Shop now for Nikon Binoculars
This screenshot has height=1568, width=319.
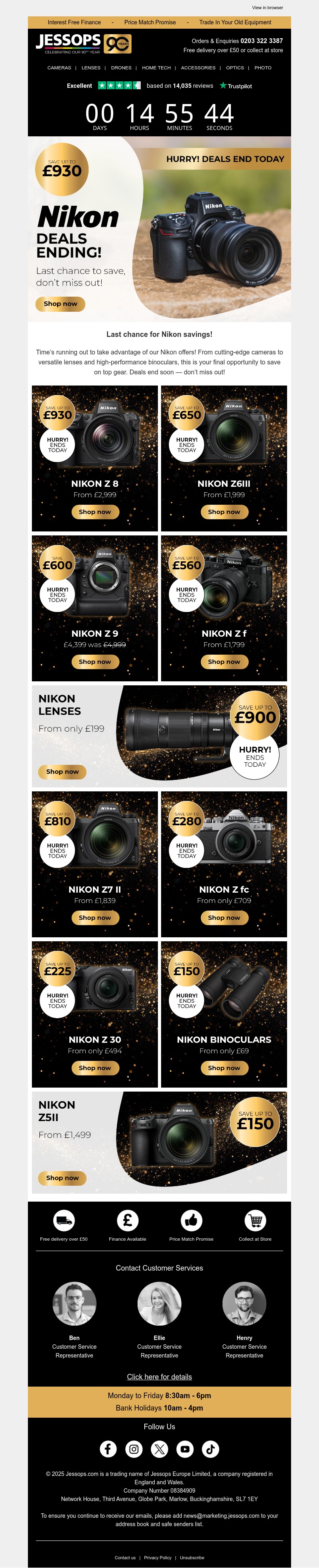click(224, 1068)
